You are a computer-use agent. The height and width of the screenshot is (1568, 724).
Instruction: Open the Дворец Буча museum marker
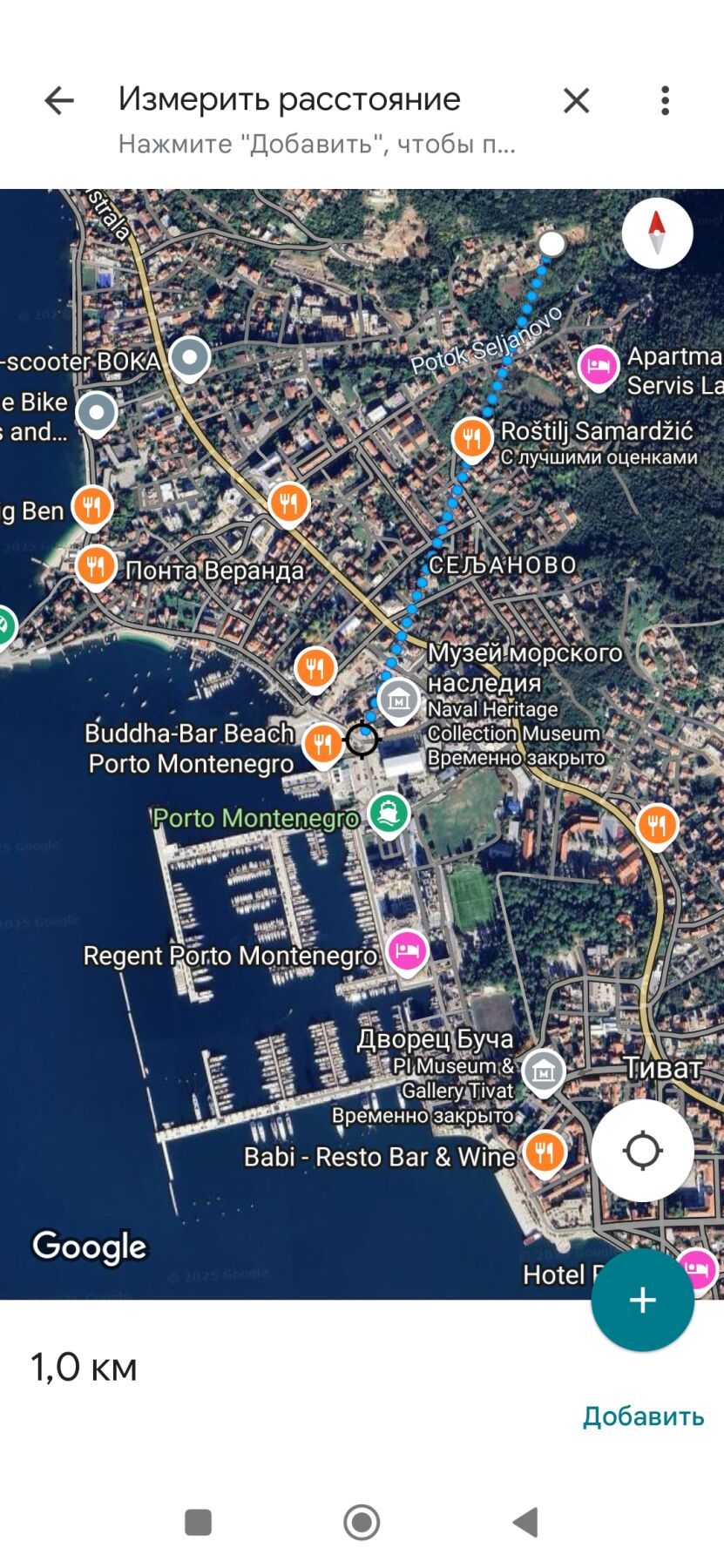[x=543, y=1071]
